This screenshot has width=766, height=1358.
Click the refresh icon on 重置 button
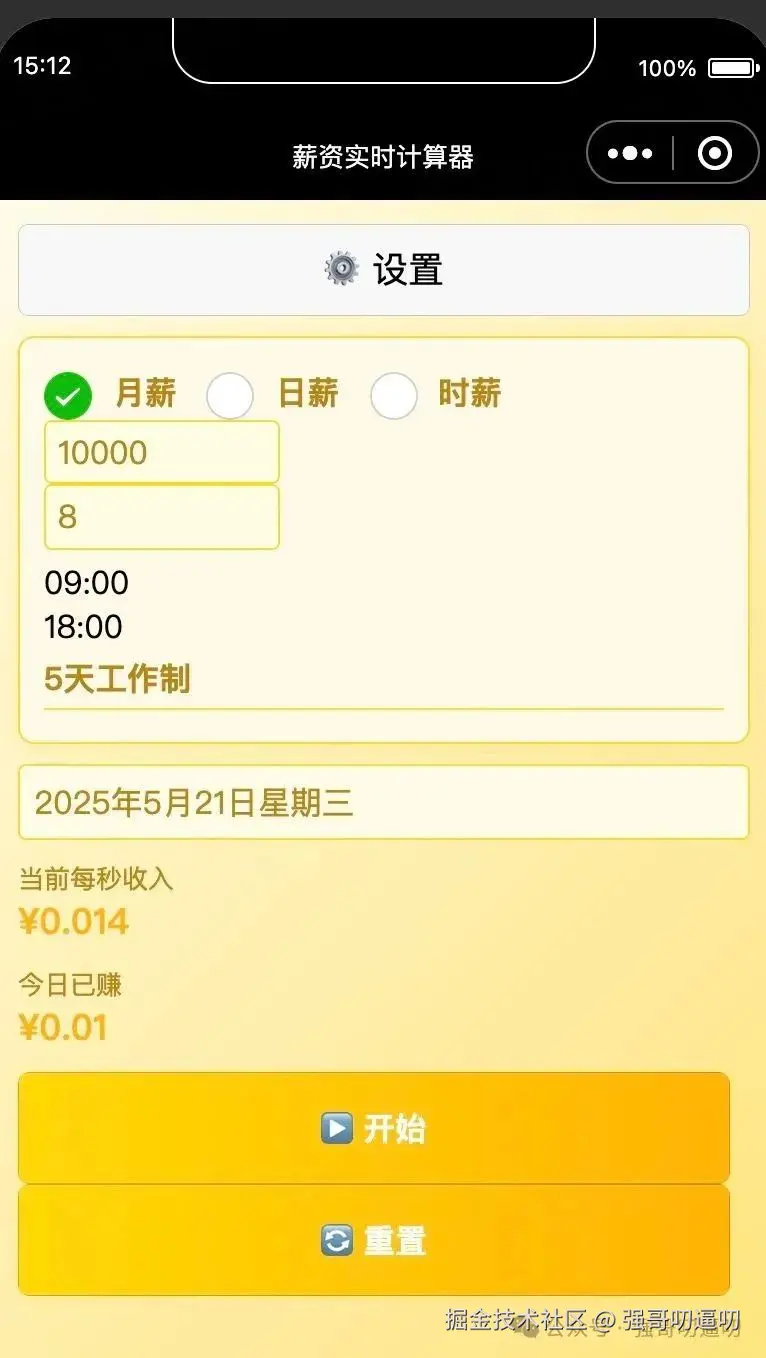[337, 1240]
